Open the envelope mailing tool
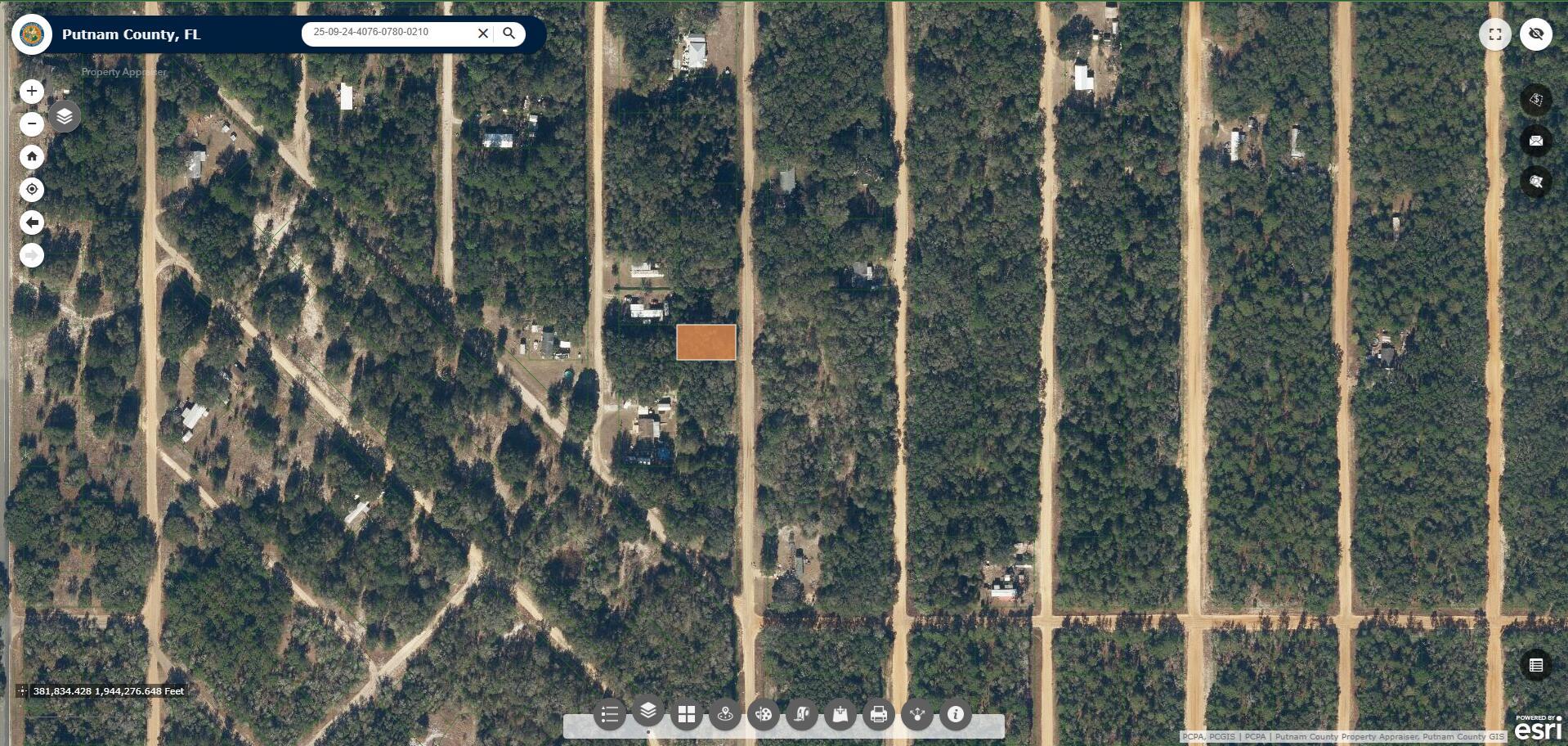 point(1536,141)
